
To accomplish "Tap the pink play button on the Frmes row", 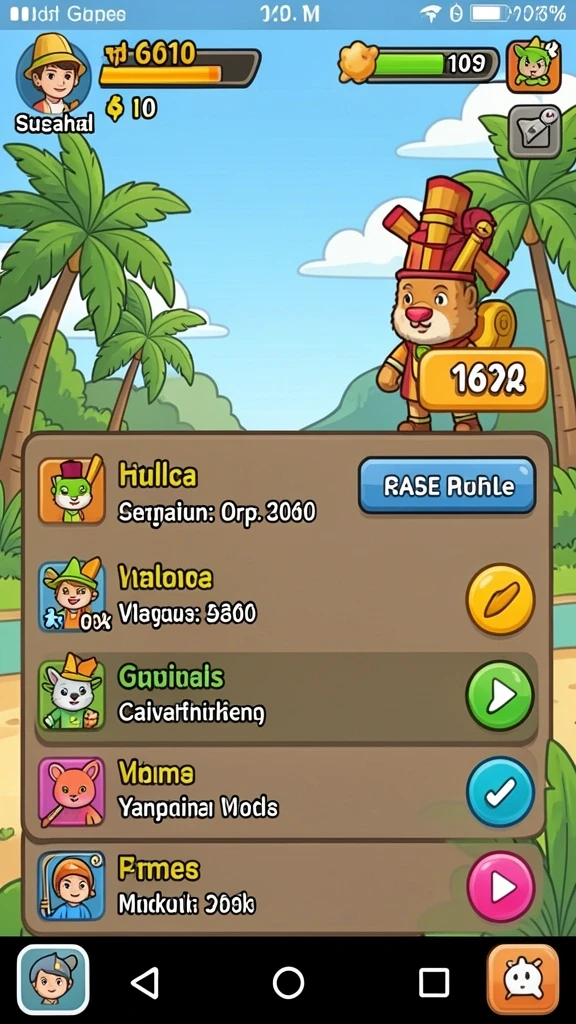I will [x=501, y=886].
